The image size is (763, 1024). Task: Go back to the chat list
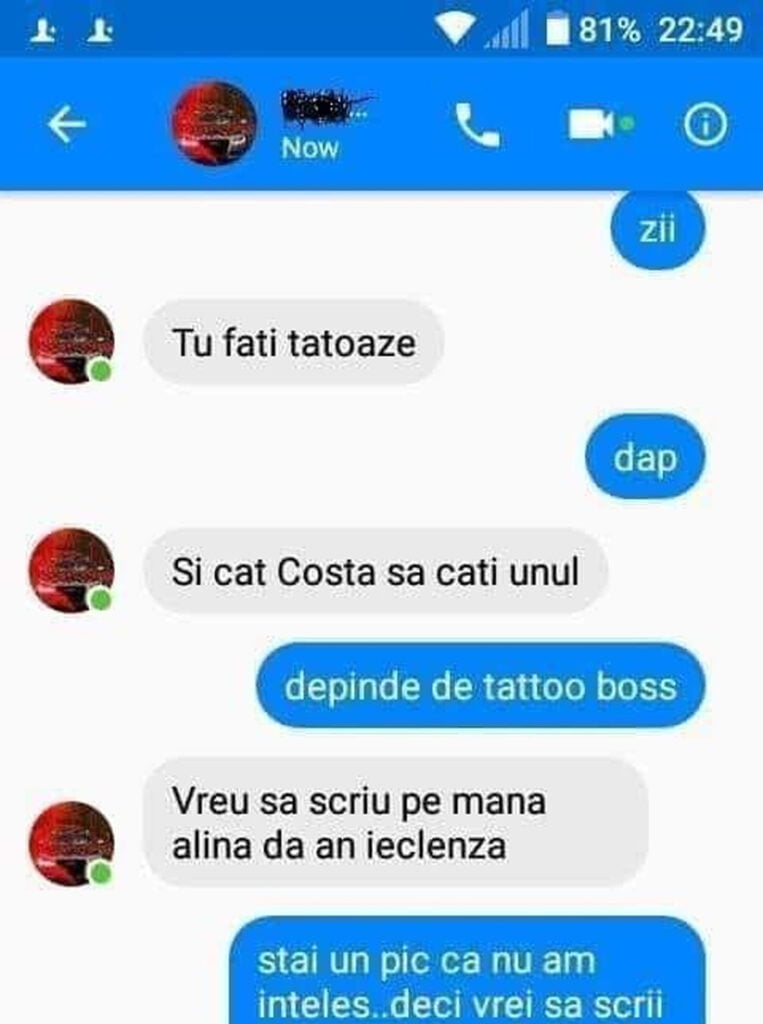click(67, 125)
